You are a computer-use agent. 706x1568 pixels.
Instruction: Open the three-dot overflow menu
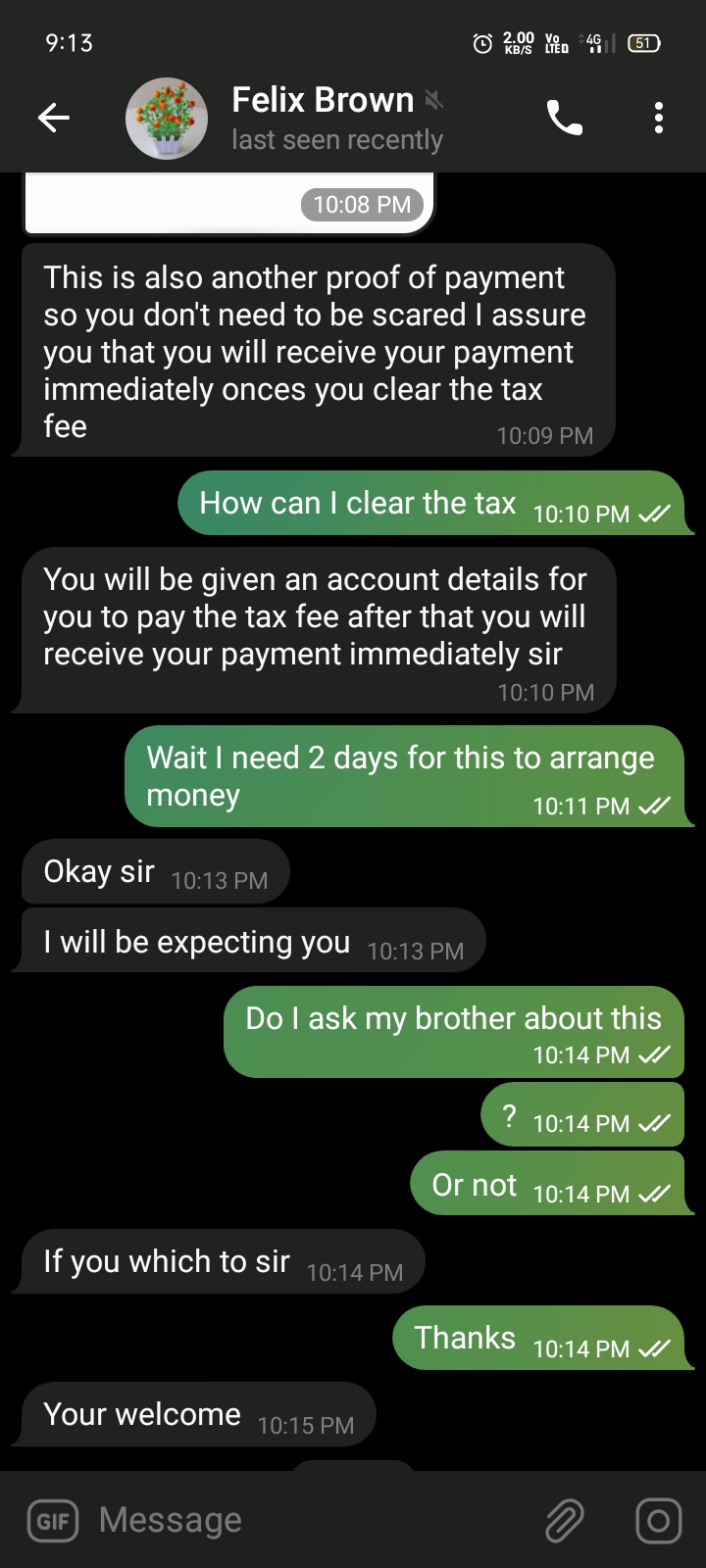659,119
